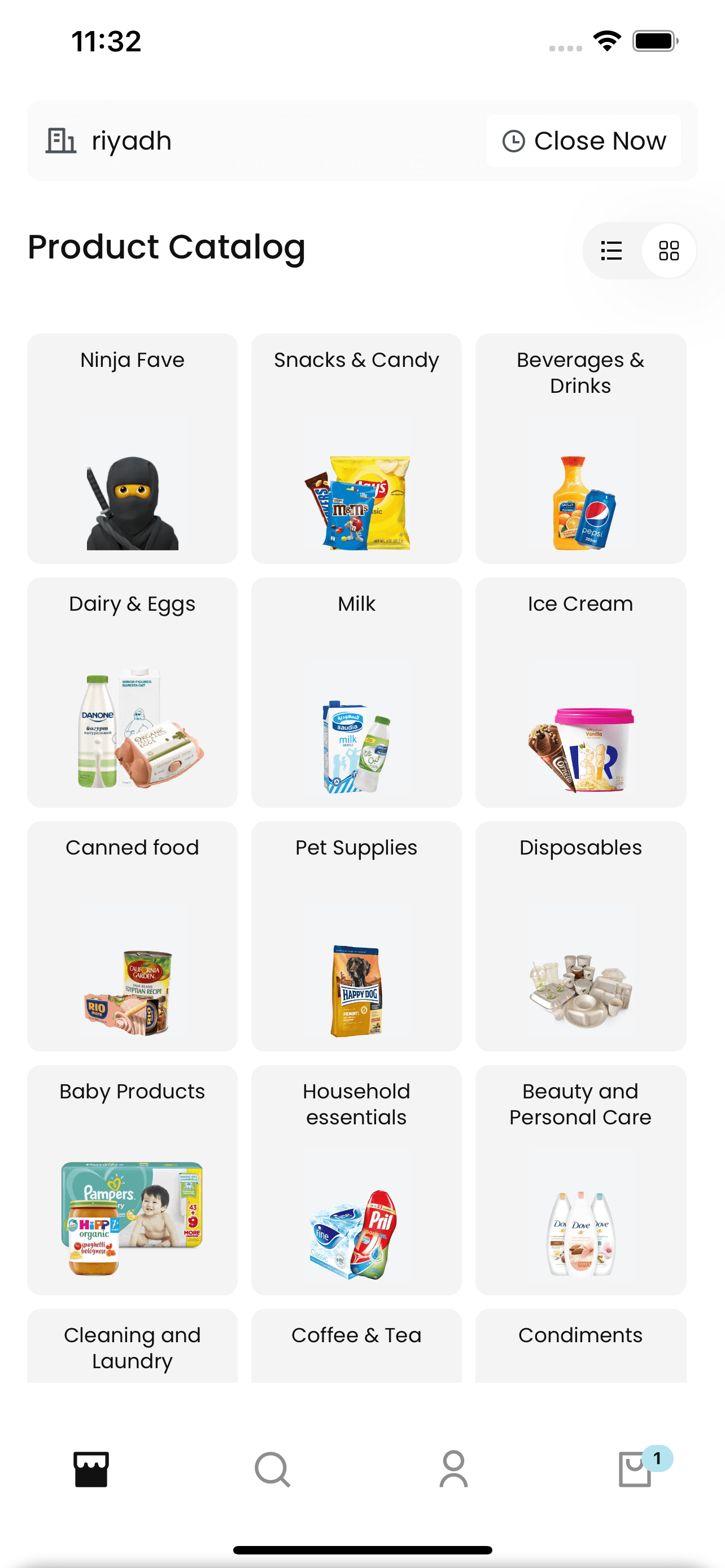Open the profile tab
Viewport: 725px width, 1568px height.
pyautogui.click(x=453, y=1469)
